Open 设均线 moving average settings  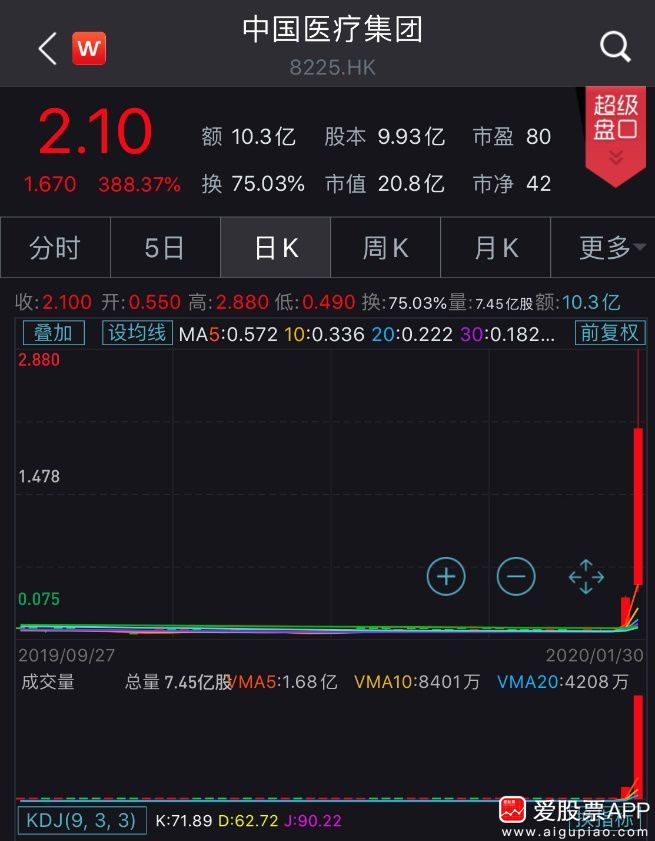tap(137, 333)
